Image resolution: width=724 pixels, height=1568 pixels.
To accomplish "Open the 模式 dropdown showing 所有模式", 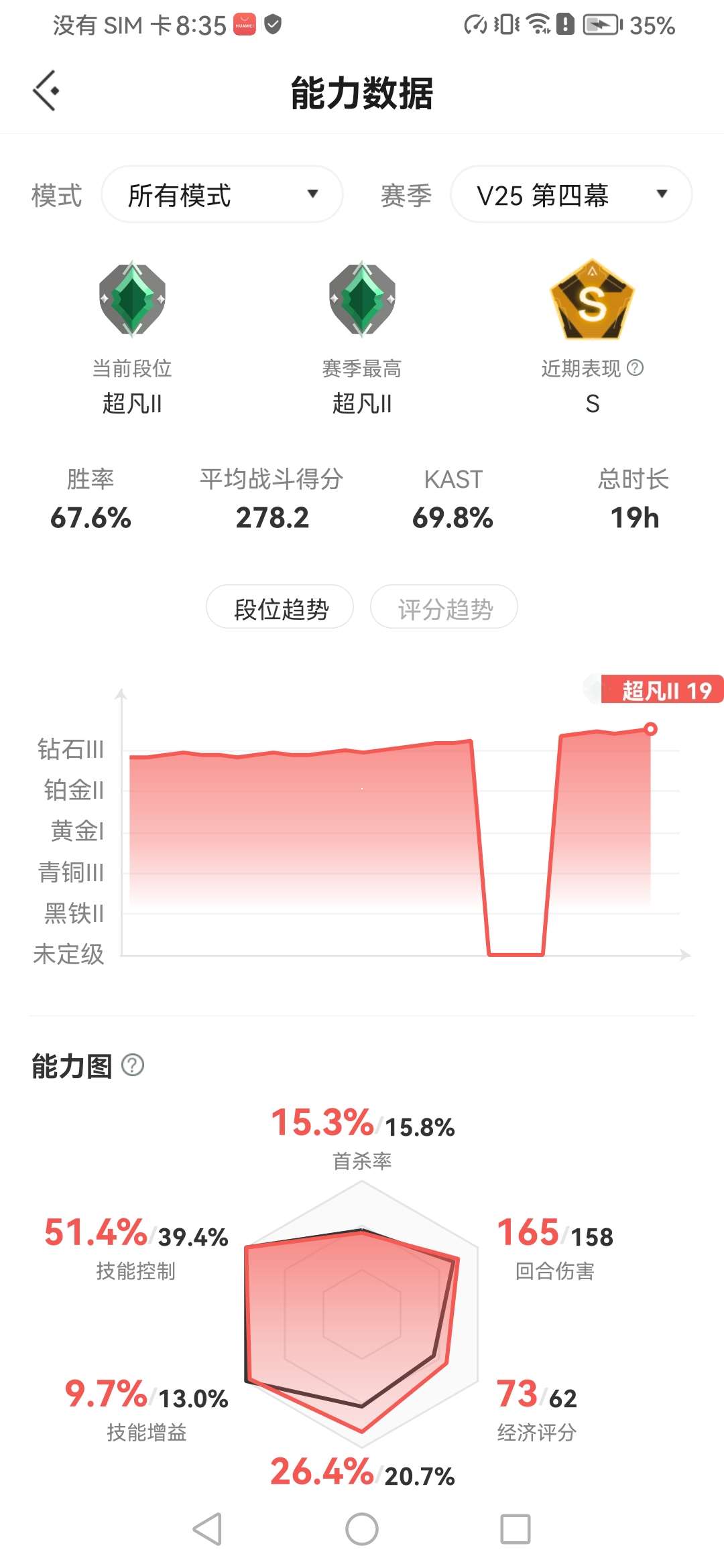I will tap(222, 194).
